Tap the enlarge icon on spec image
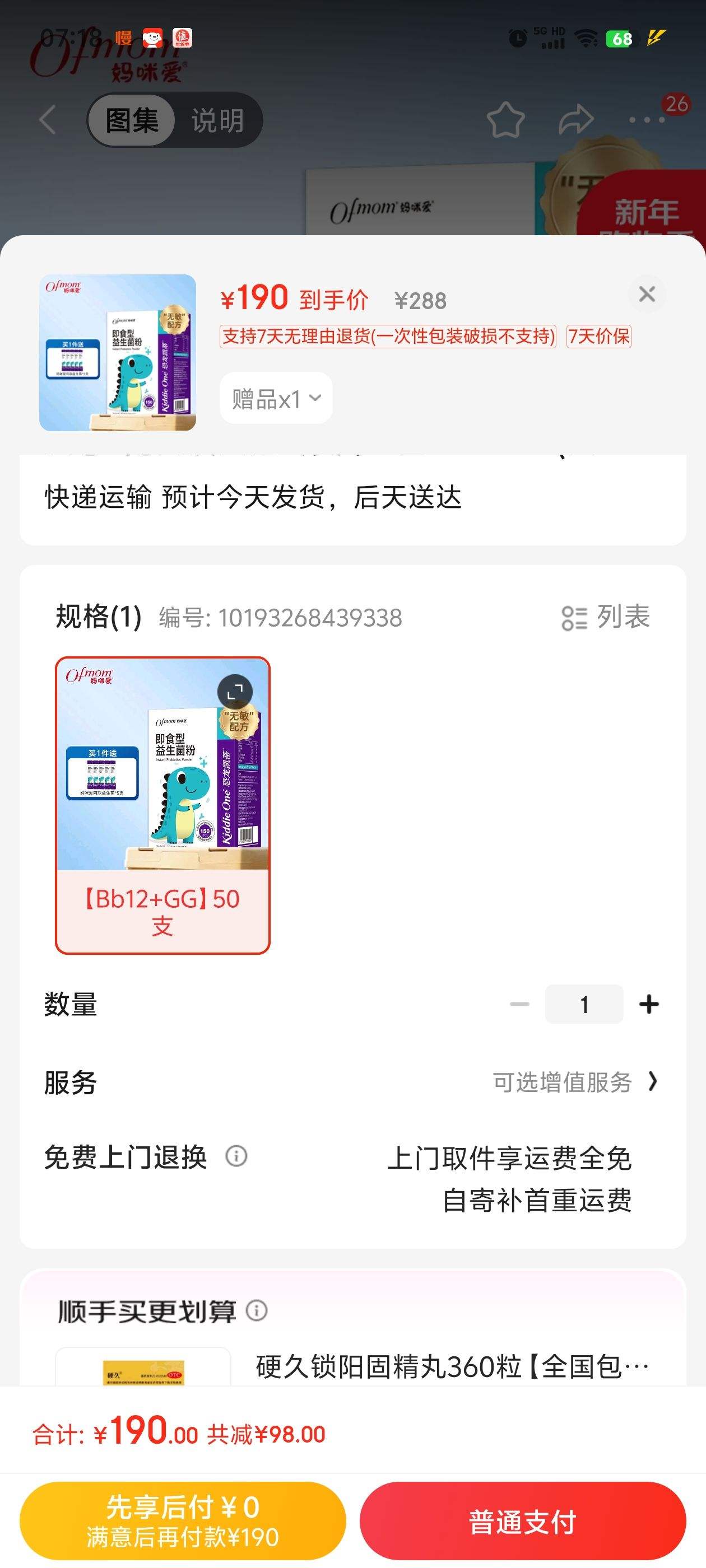Image resolution: width=706 pixels, height=1568 pixels. pos(236,691)
